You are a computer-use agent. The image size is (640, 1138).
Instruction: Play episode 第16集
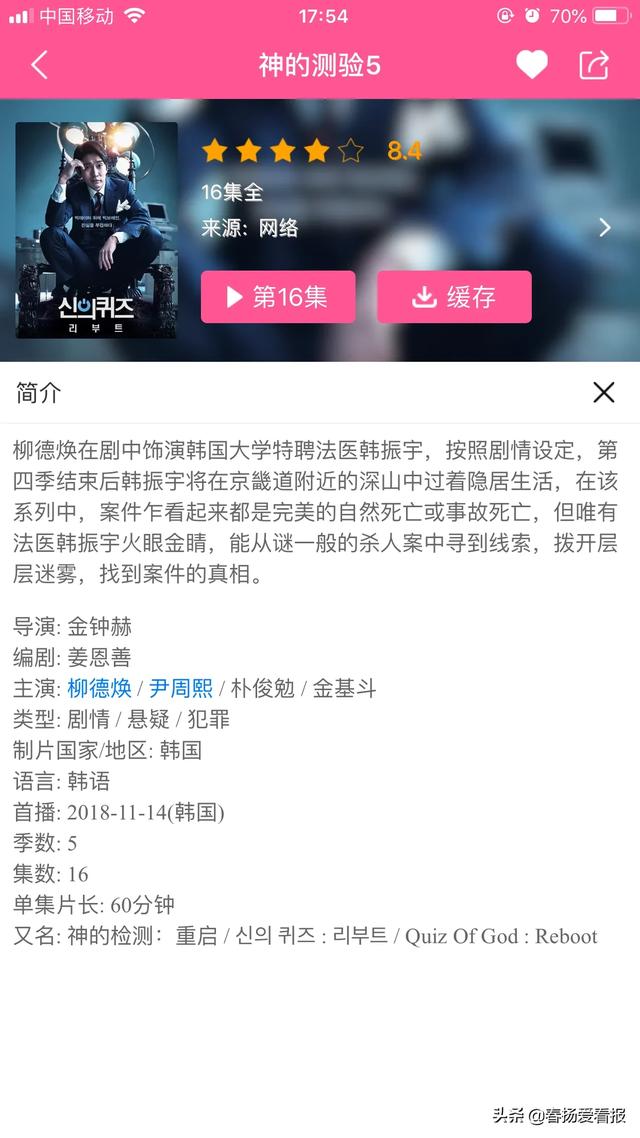click(278, 297)
